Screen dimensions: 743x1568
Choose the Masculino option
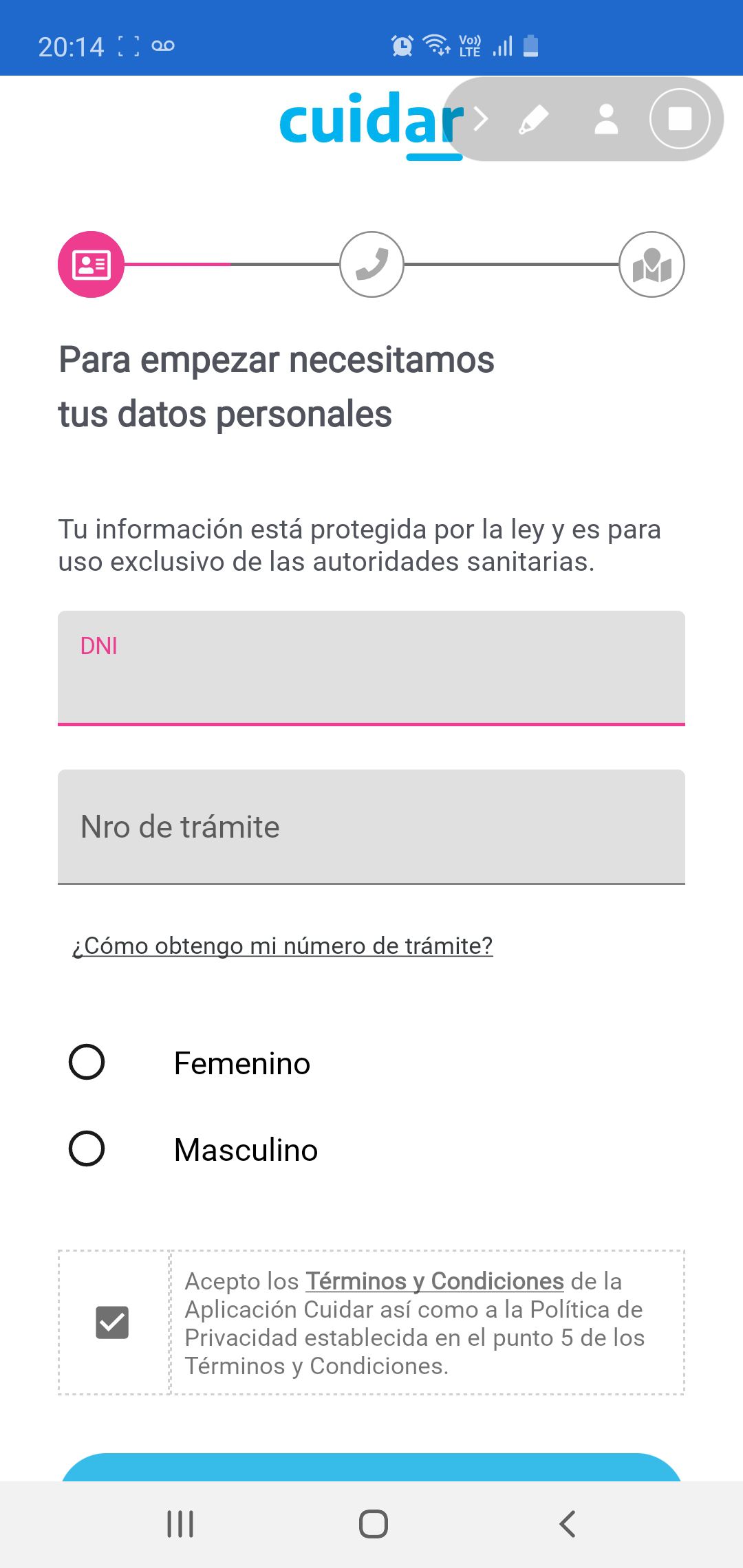click(87, 1148)
